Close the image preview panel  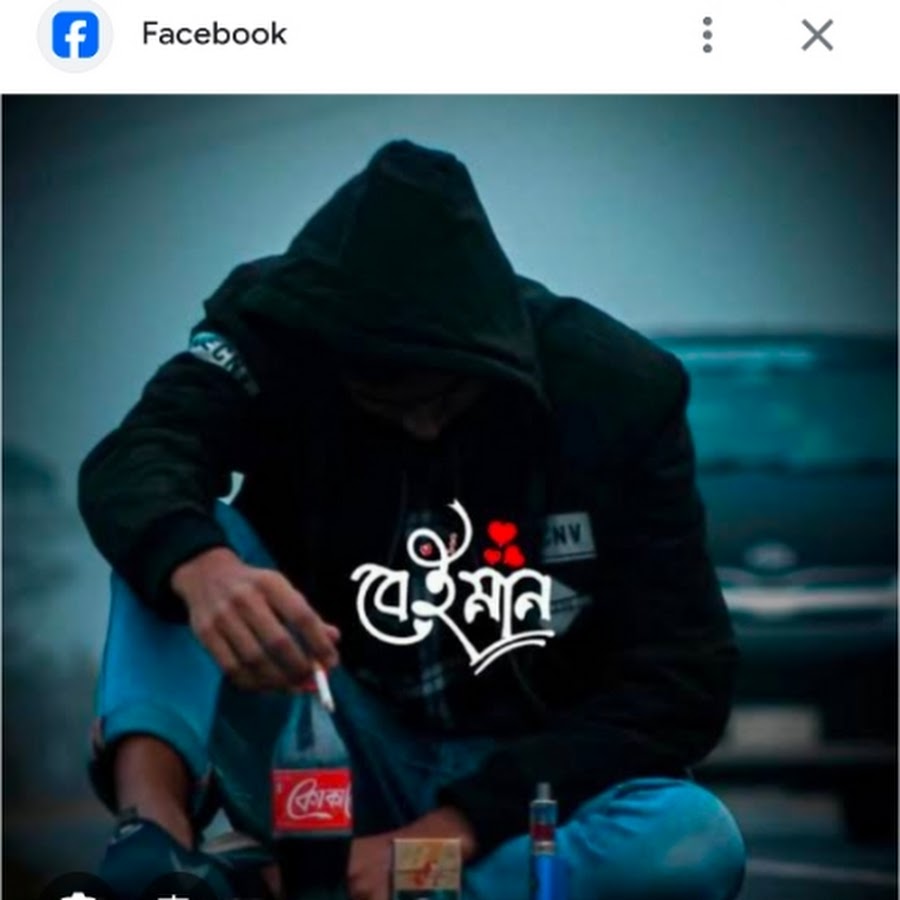coord(817,35)
